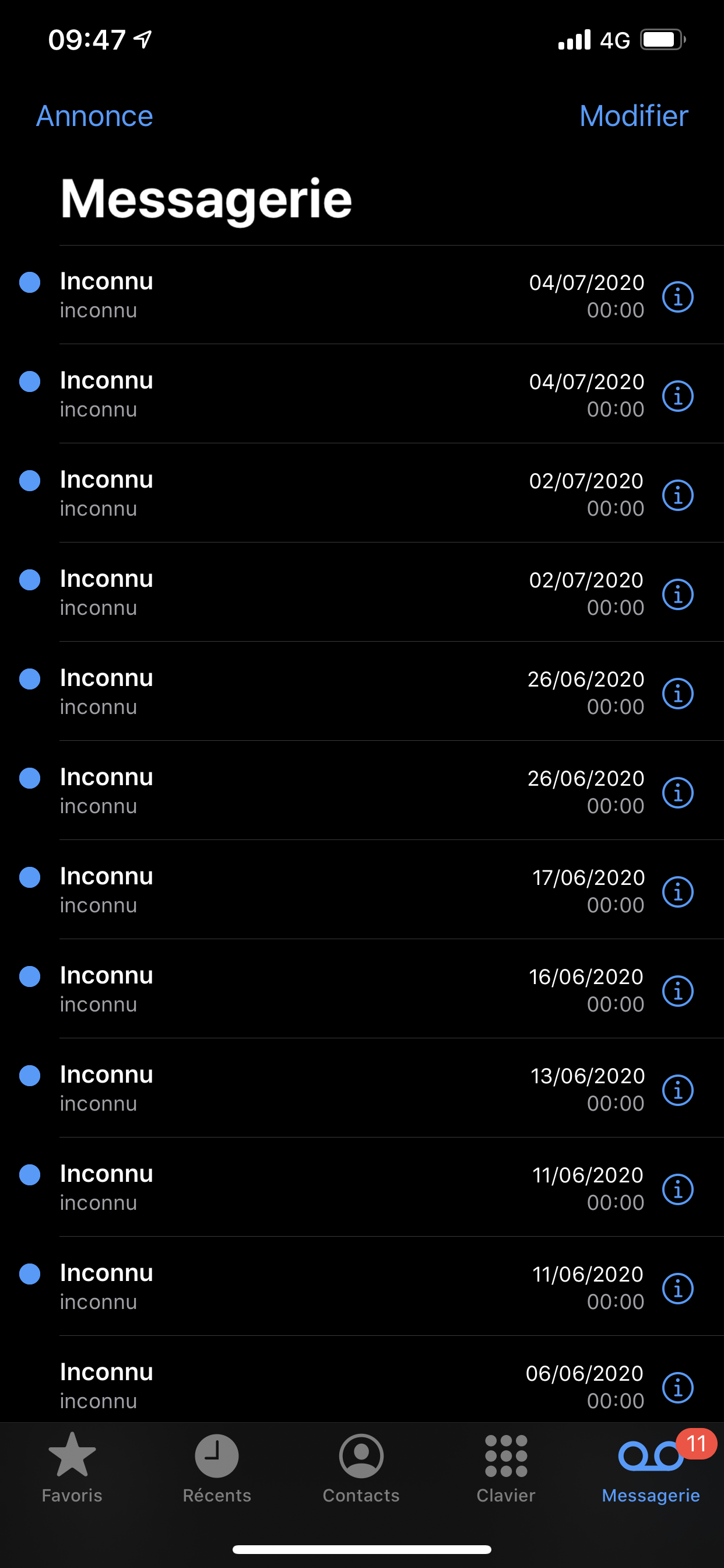View details of the 13/06/2020 voicemail
The height and width of the screenshot is (1568, 724).
678,1090
